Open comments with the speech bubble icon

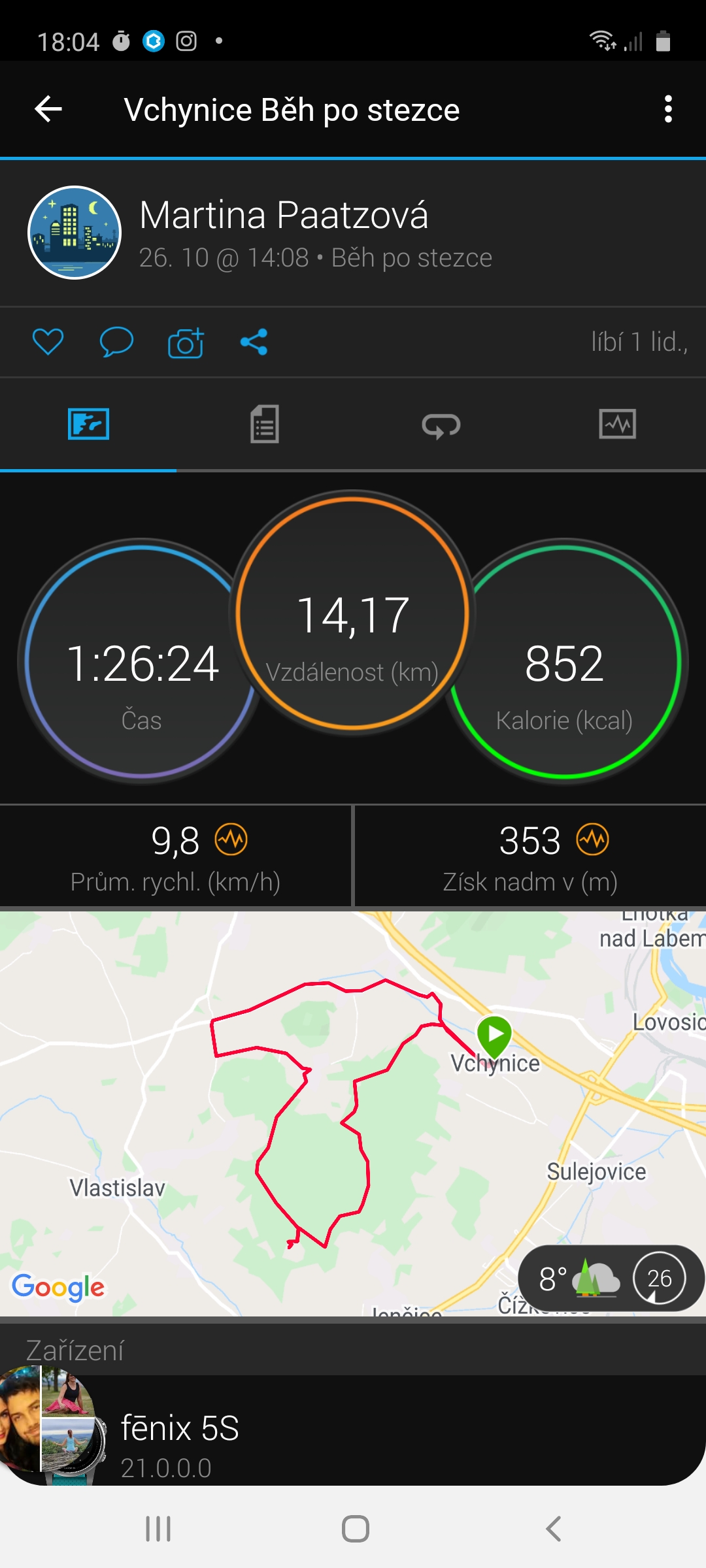[x=116, y=342]
